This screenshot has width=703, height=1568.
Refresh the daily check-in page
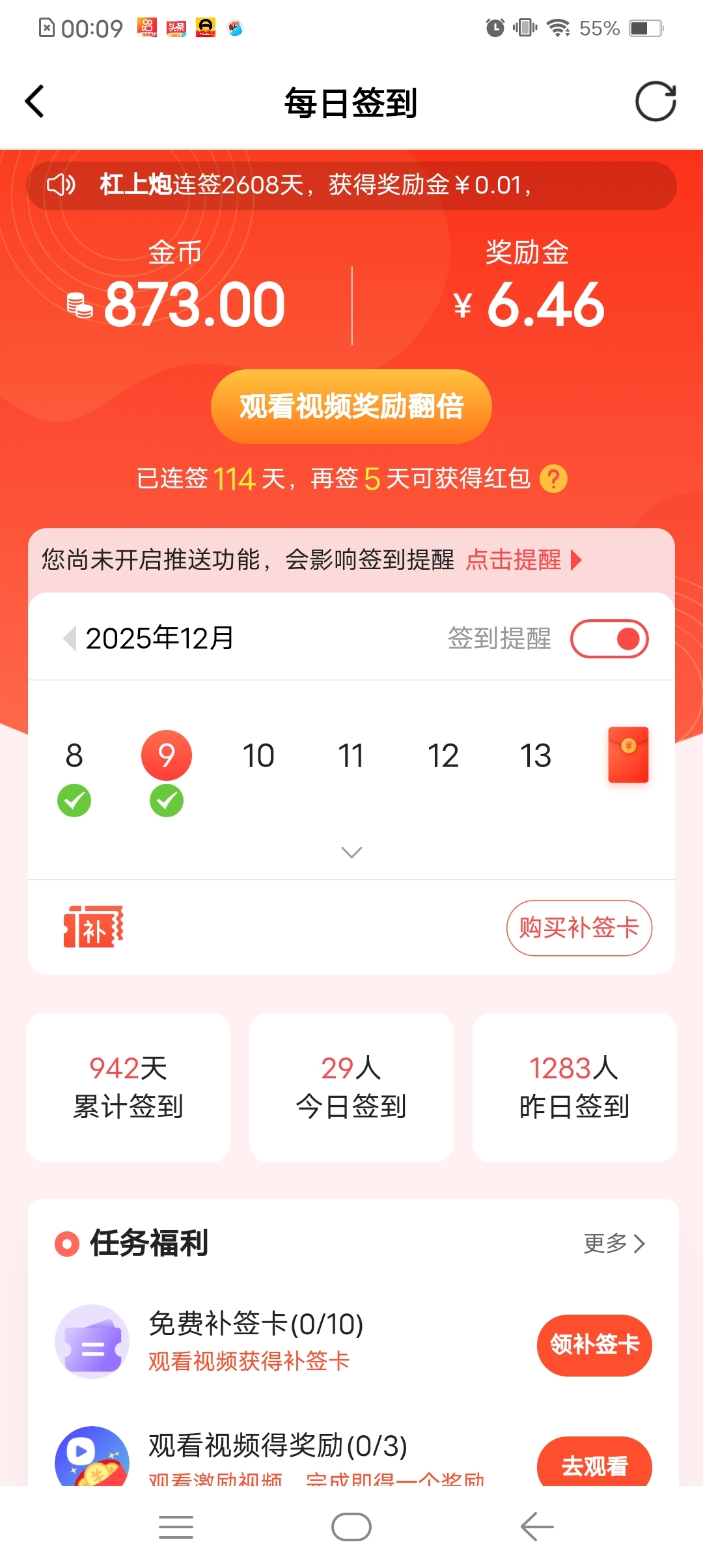click(655, 102)
